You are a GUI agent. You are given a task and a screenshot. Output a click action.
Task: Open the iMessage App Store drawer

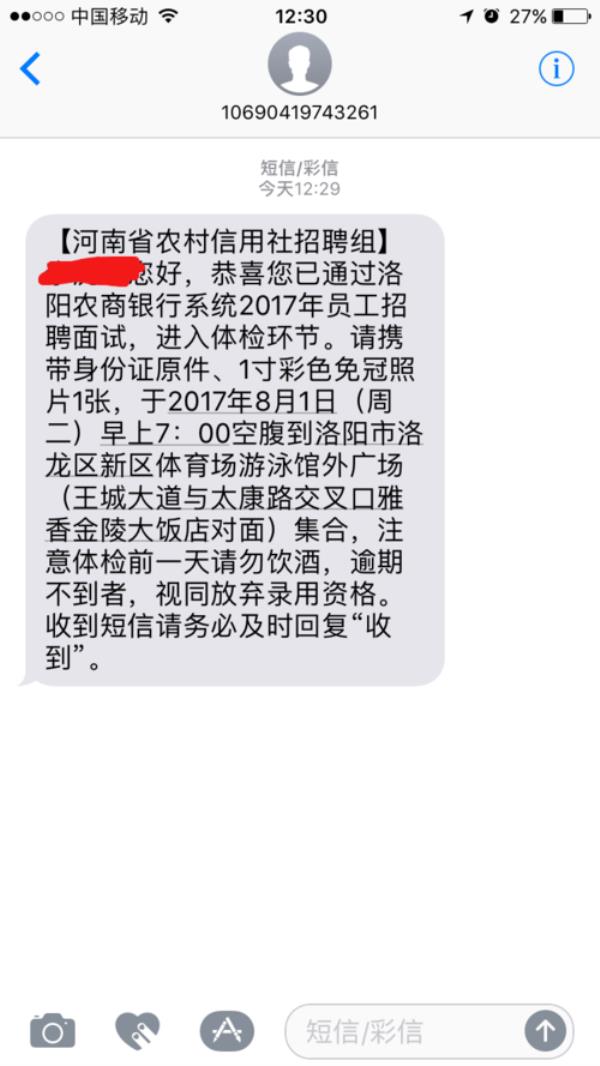(x=227, y=1030)
